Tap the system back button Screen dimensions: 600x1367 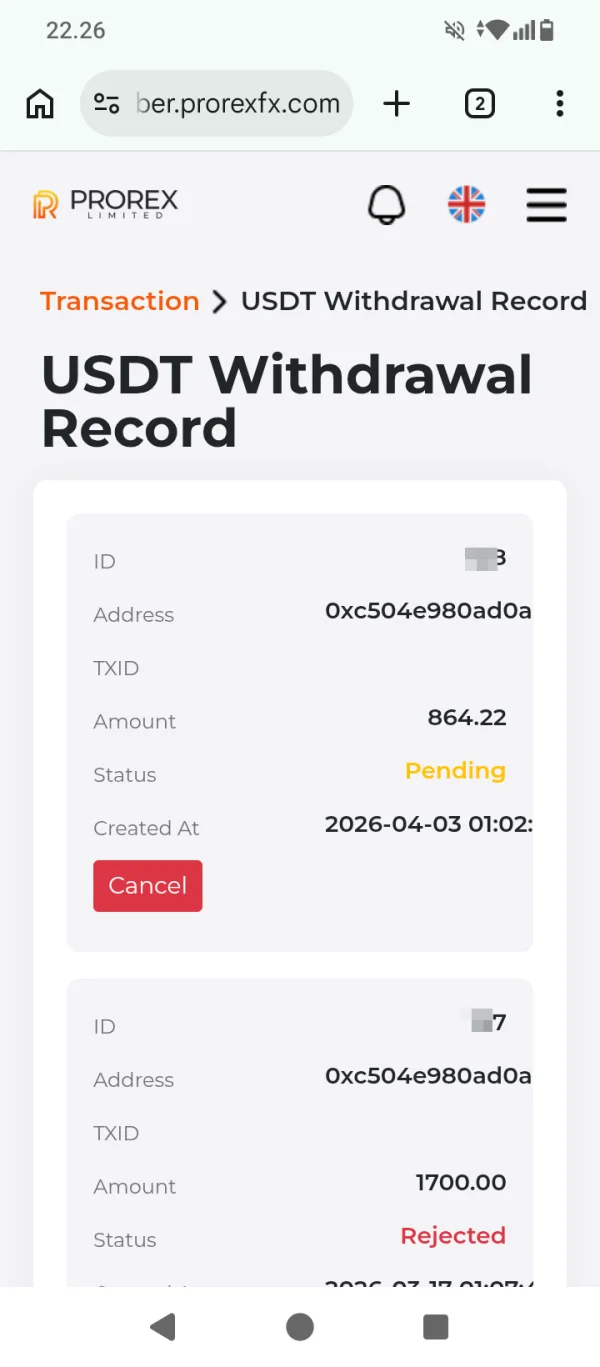pos(162,1327)
